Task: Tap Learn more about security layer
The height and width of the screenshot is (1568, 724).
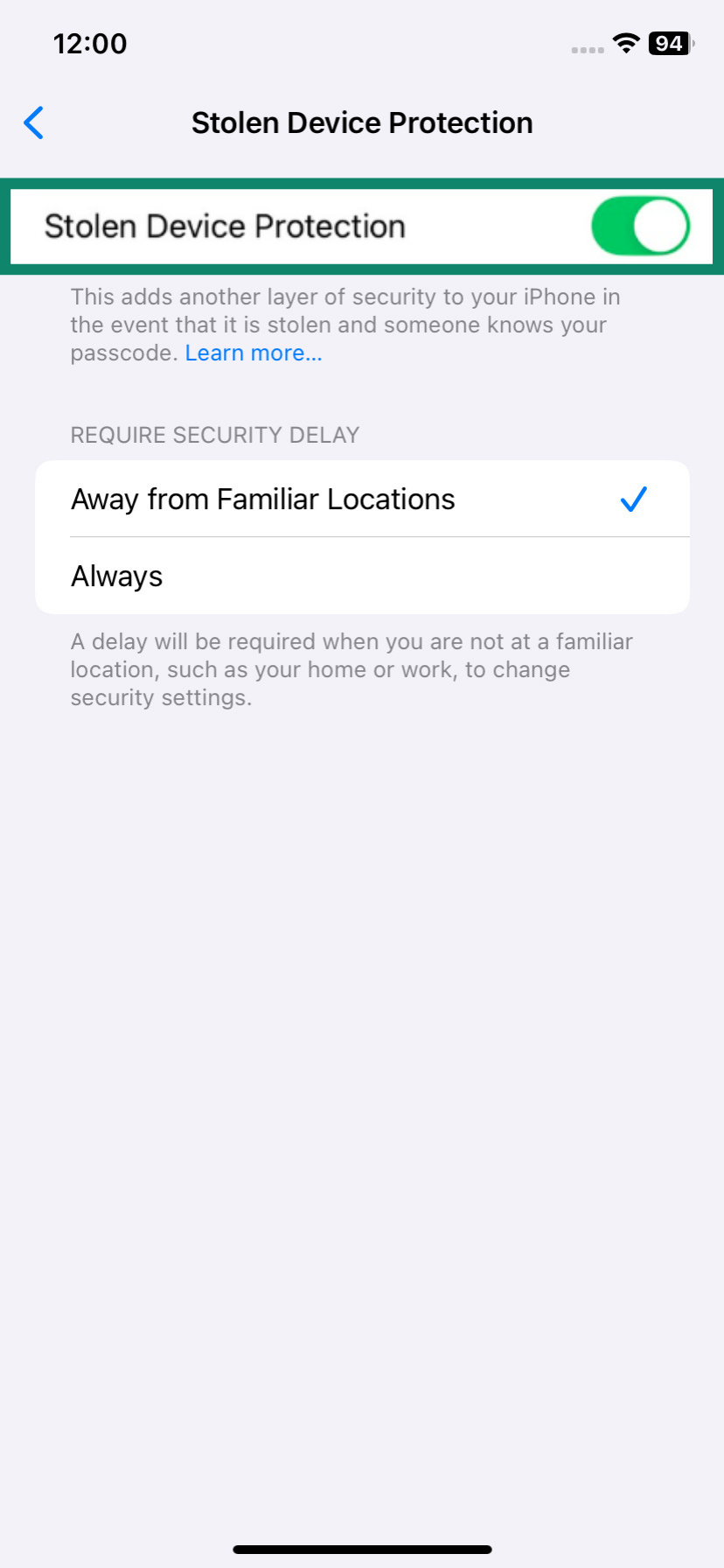Action: tap(253, 353)
